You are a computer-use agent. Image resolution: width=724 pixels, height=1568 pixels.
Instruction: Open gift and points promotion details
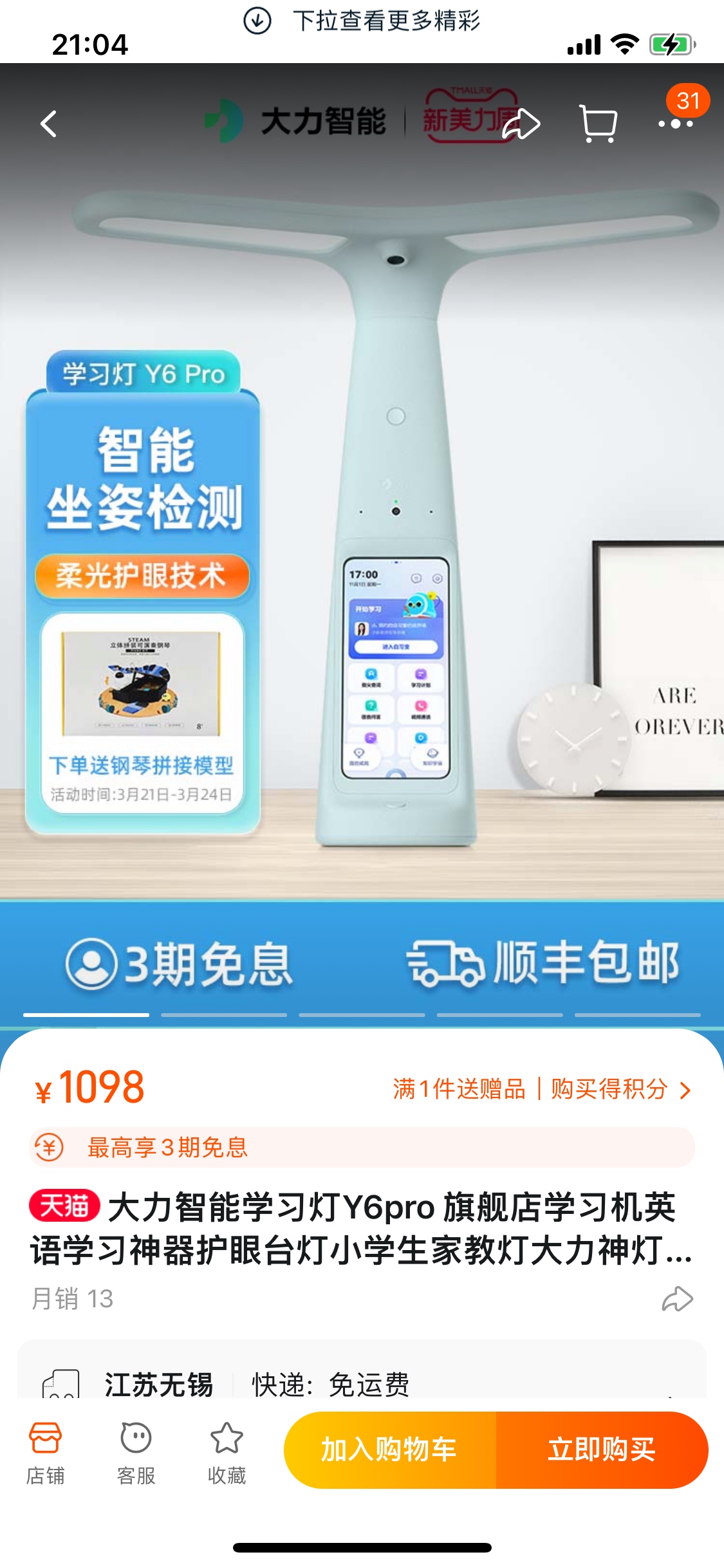tap(542, 1089)
